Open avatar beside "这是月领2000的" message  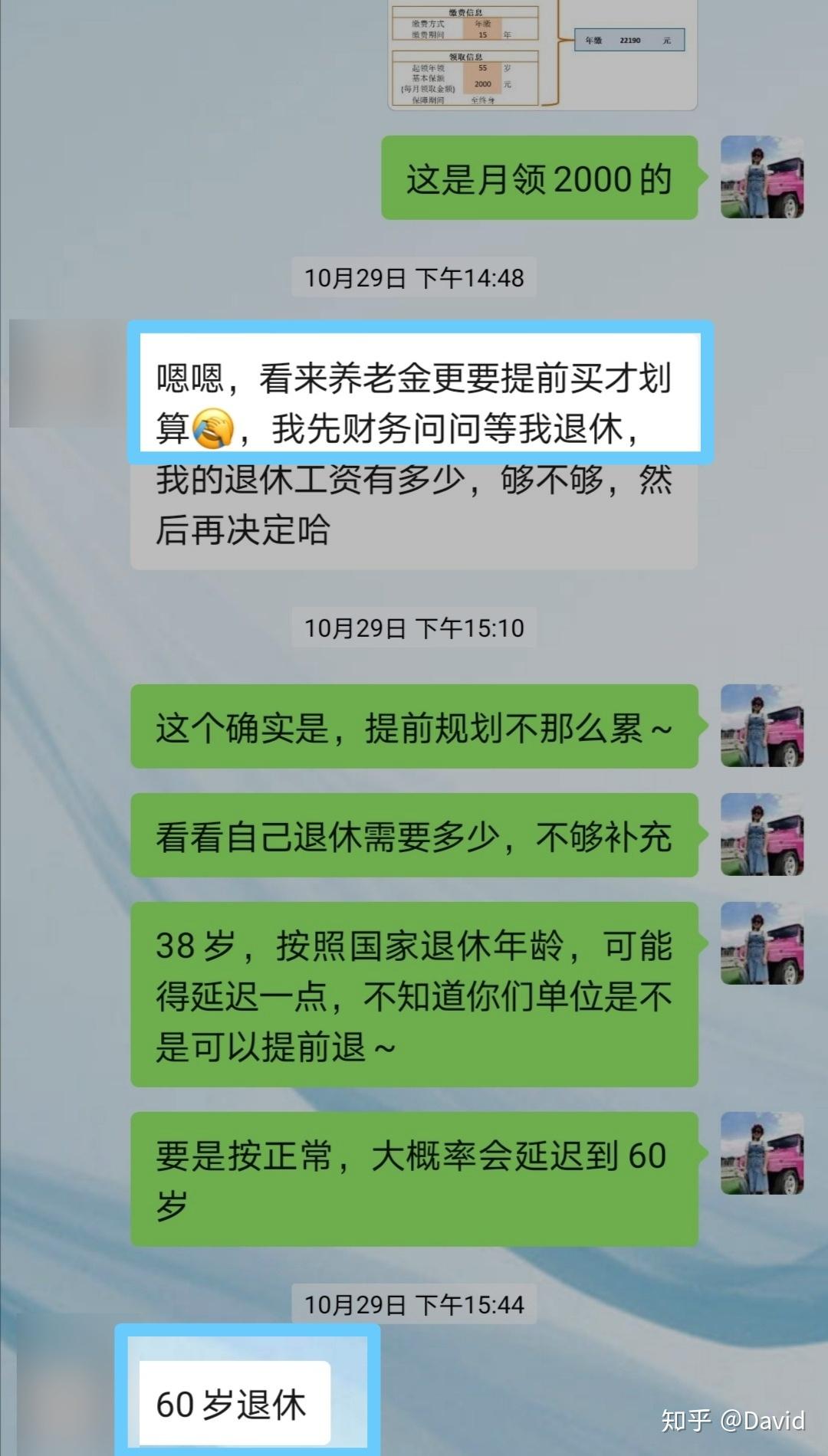762,177
